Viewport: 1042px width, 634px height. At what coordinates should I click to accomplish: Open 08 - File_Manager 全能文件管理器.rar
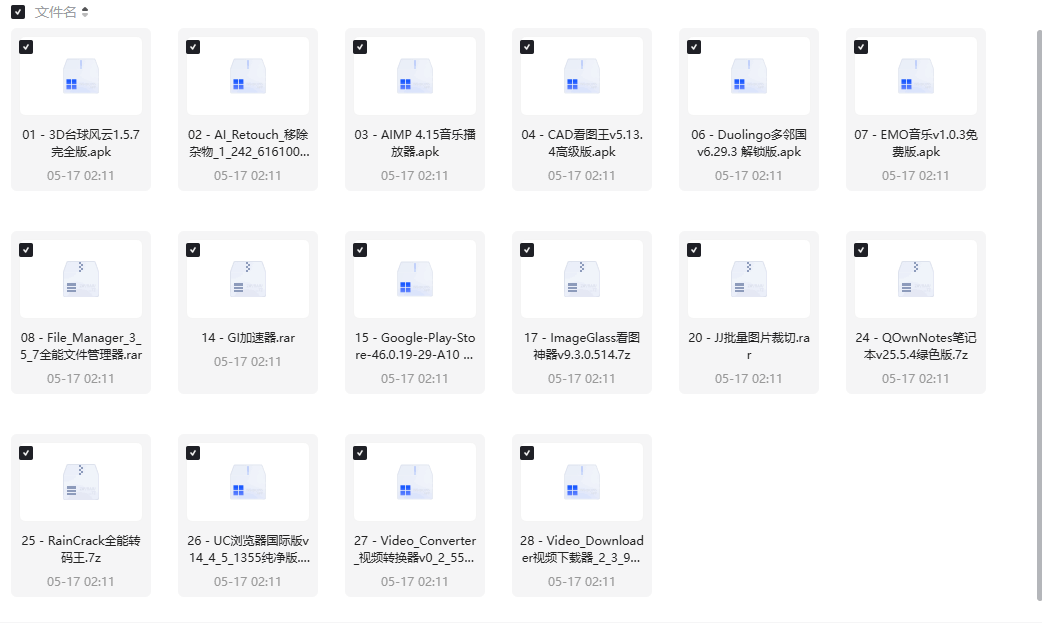[81, 279]
